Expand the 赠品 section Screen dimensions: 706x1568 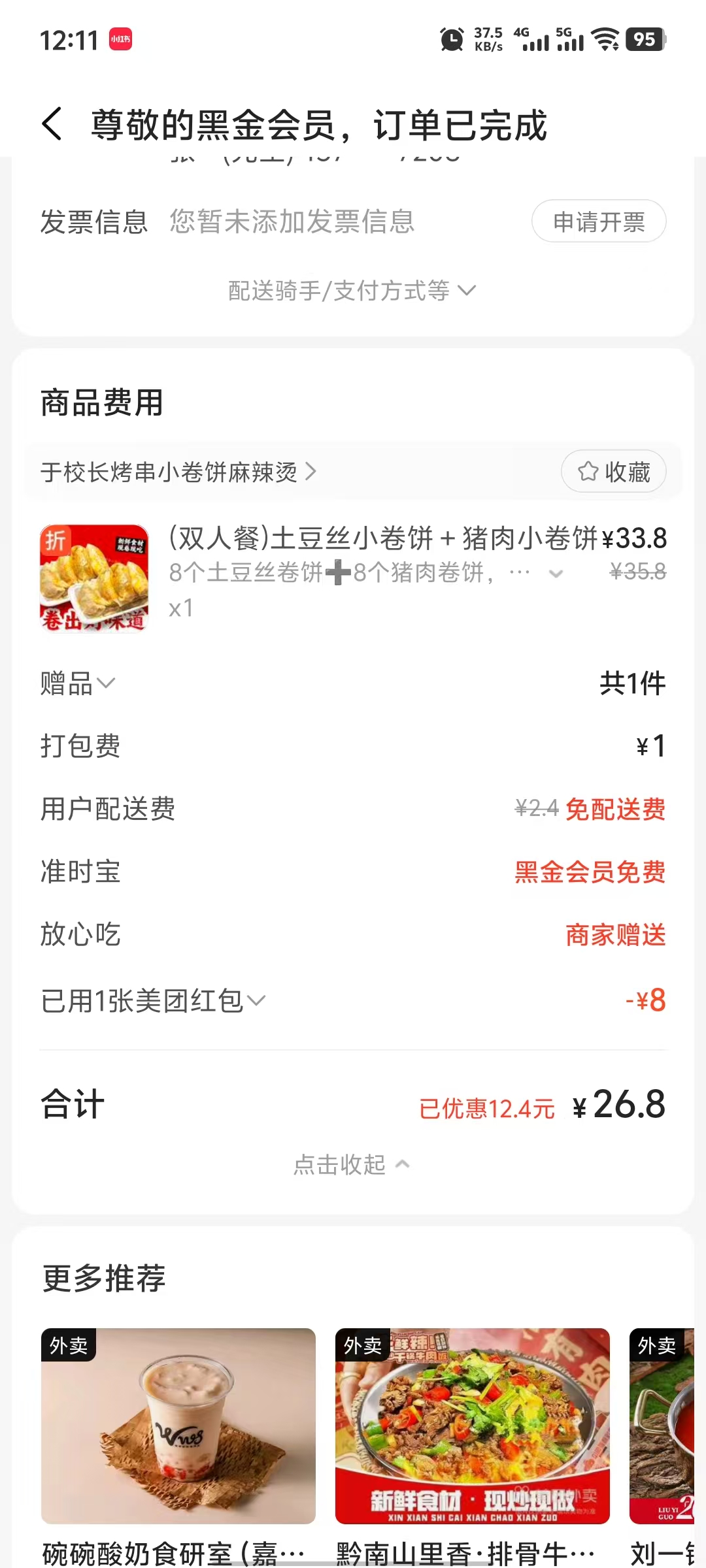pyautogui.click(x=77, y=684)
